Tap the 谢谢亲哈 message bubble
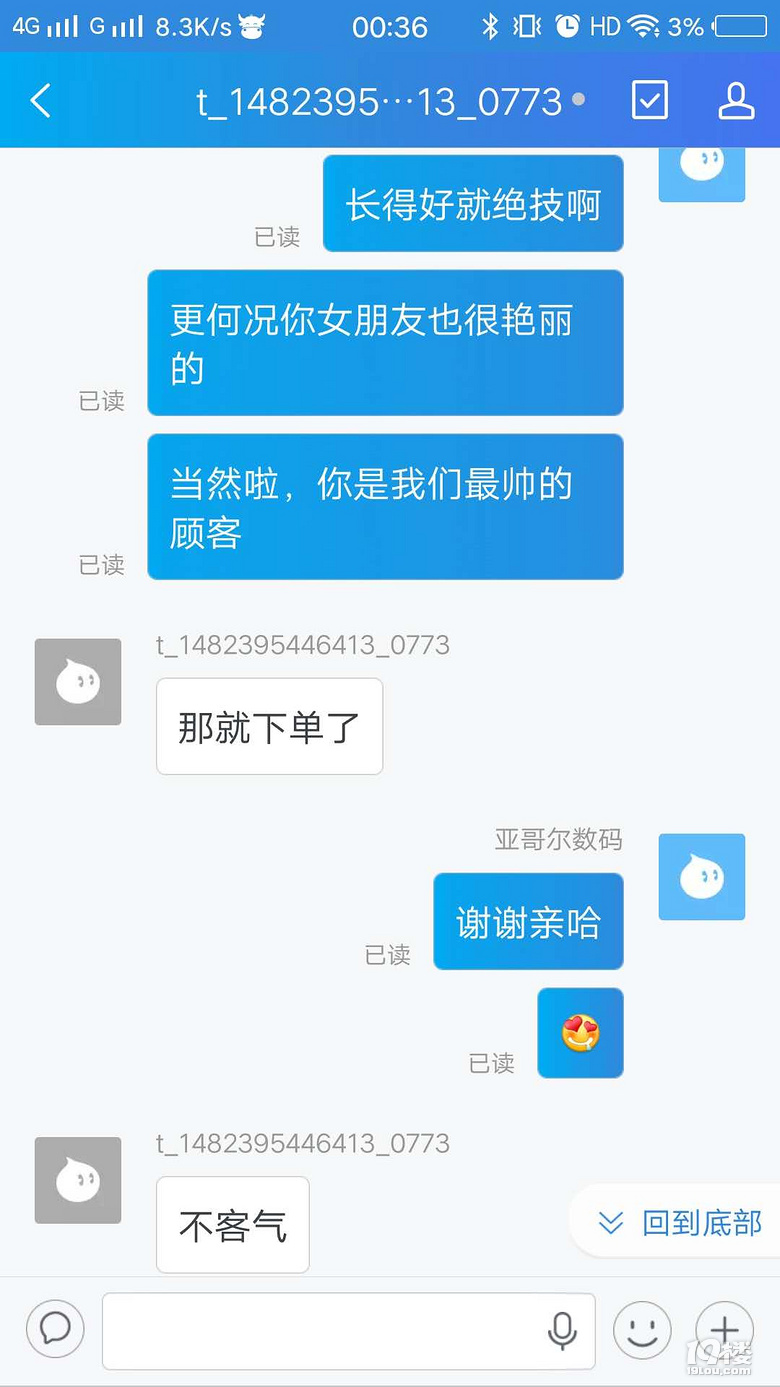This screenshot has width=780, height=1387. click(528, 921)
